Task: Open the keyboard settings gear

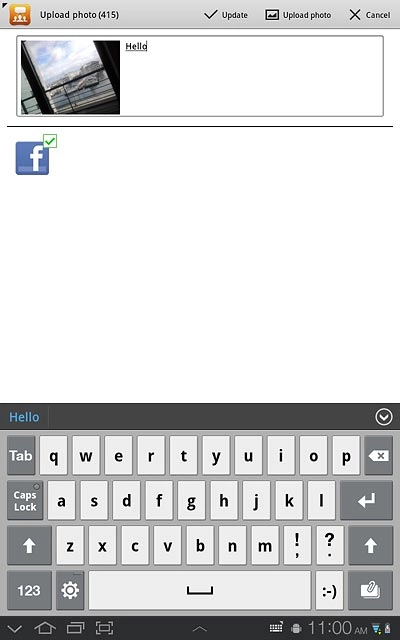Action: 70,590
